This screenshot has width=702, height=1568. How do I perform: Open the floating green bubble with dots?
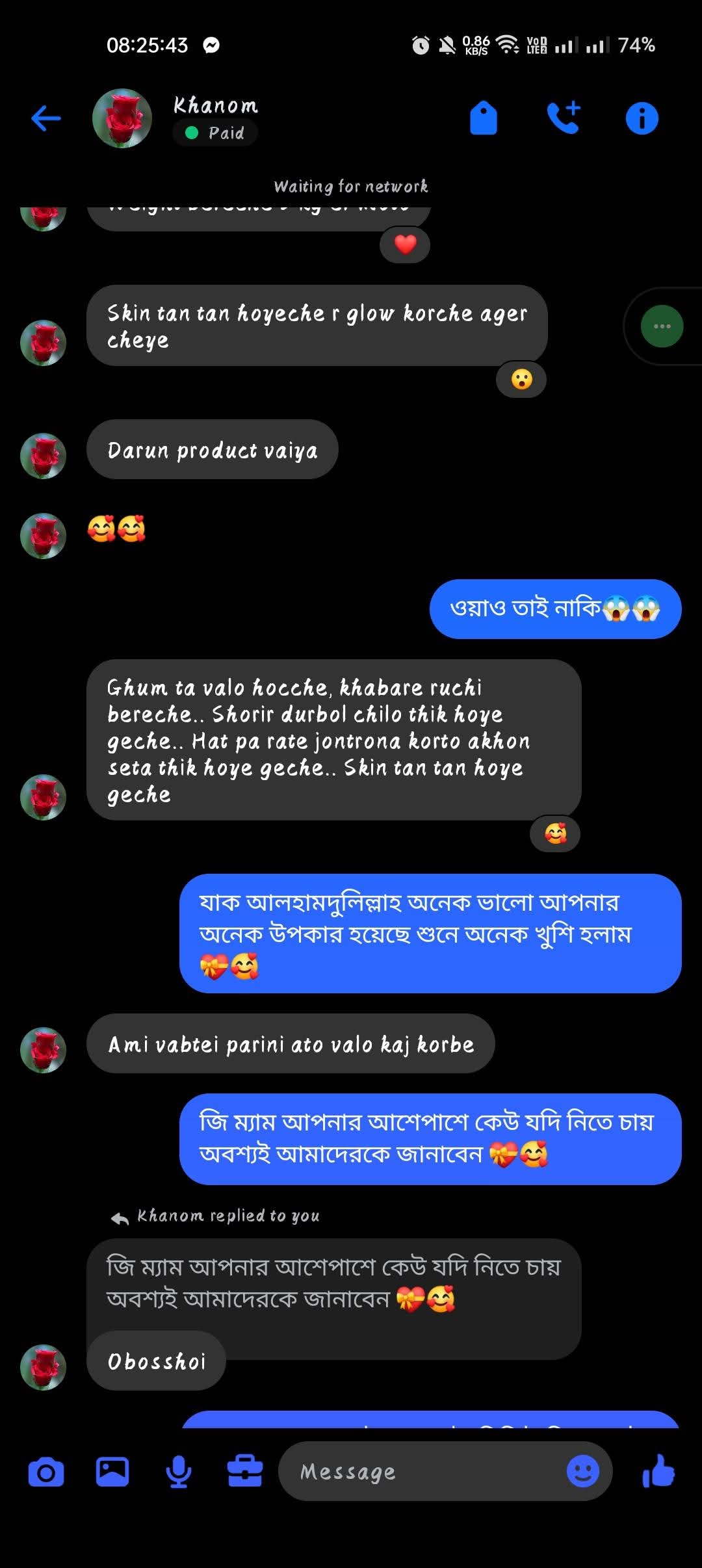(662, 326)
